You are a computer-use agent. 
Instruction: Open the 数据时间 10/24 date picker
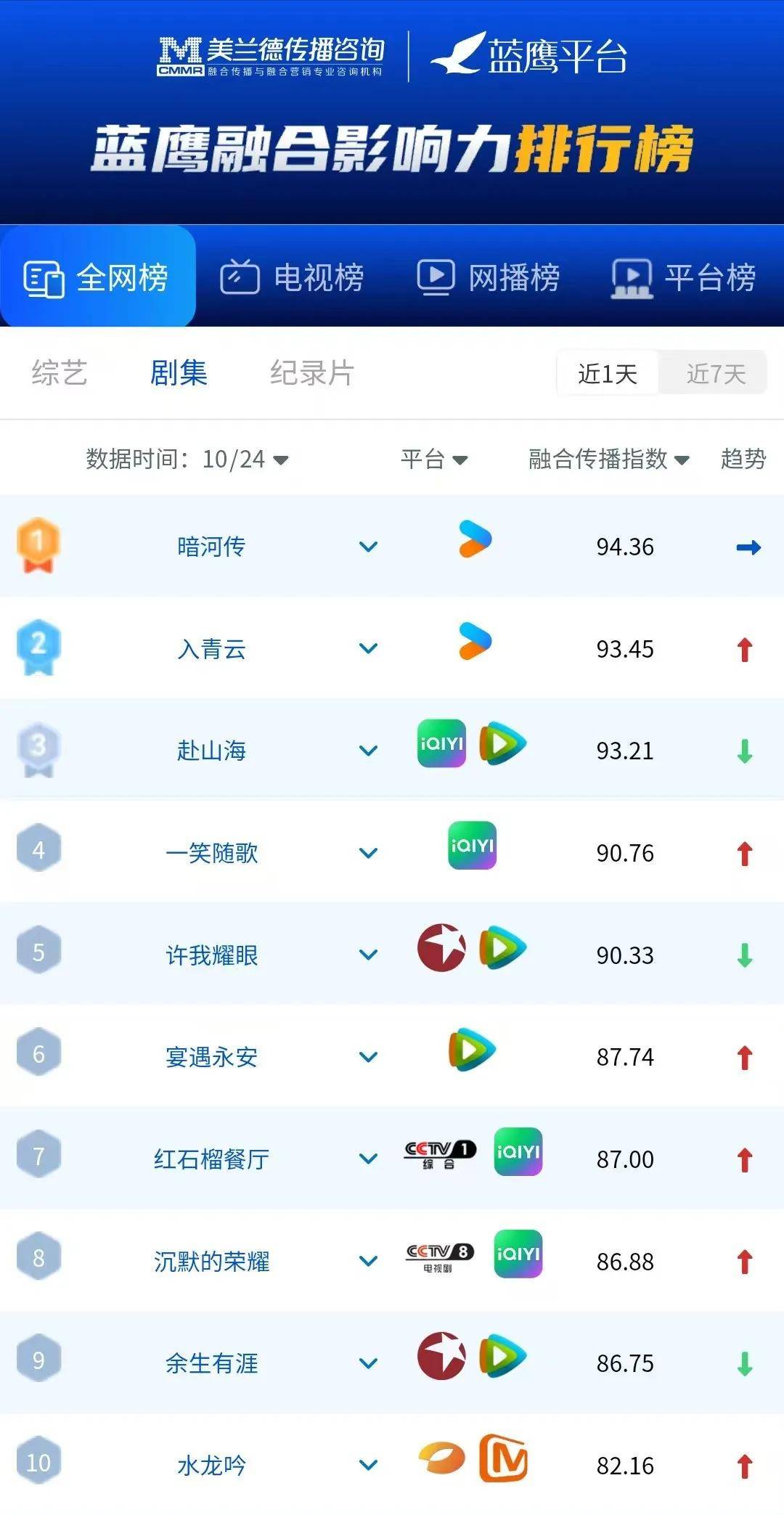tap(187, 460)
